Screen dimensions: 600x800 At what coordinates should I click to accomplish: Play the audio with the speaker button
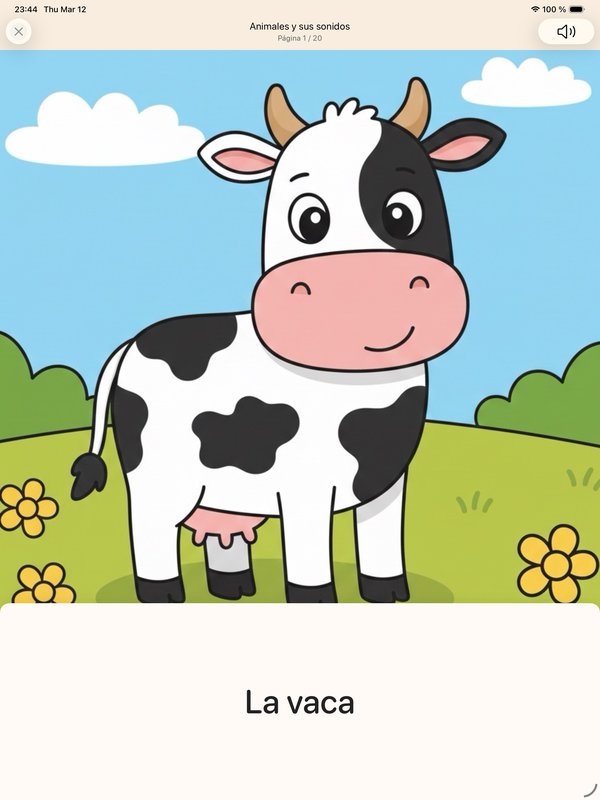tap(566, 32)
